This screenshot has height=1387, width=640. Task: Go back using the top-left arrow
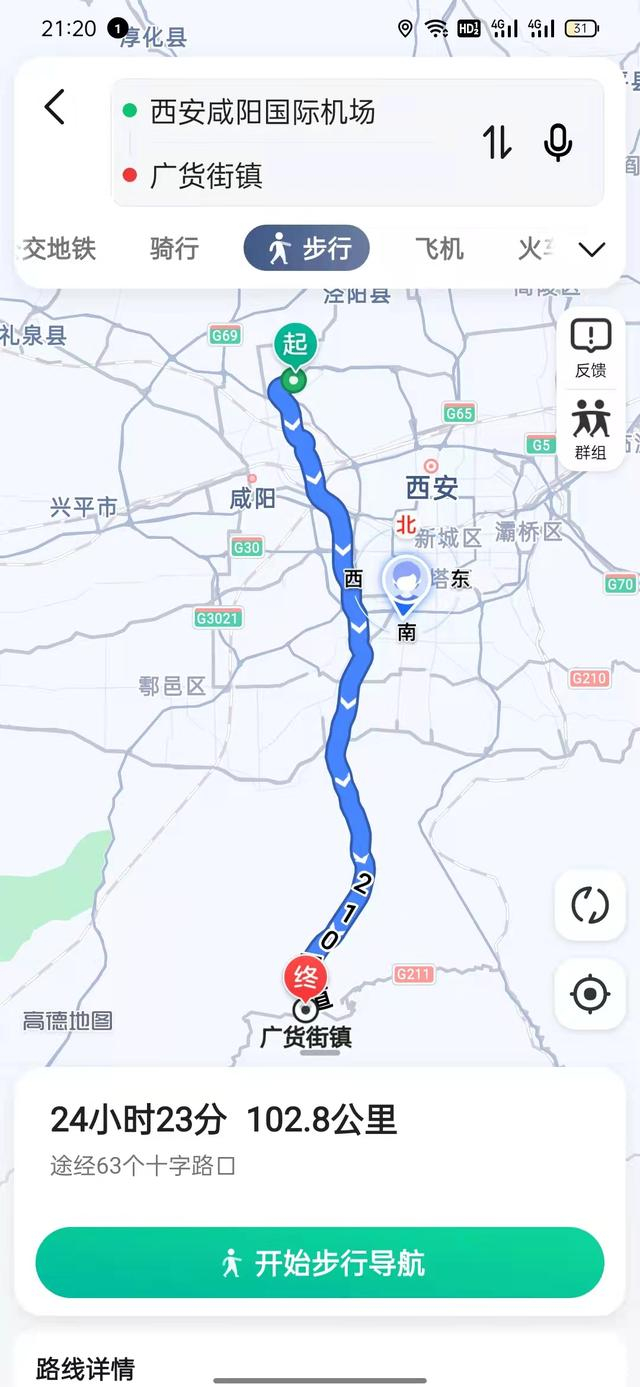55,107
